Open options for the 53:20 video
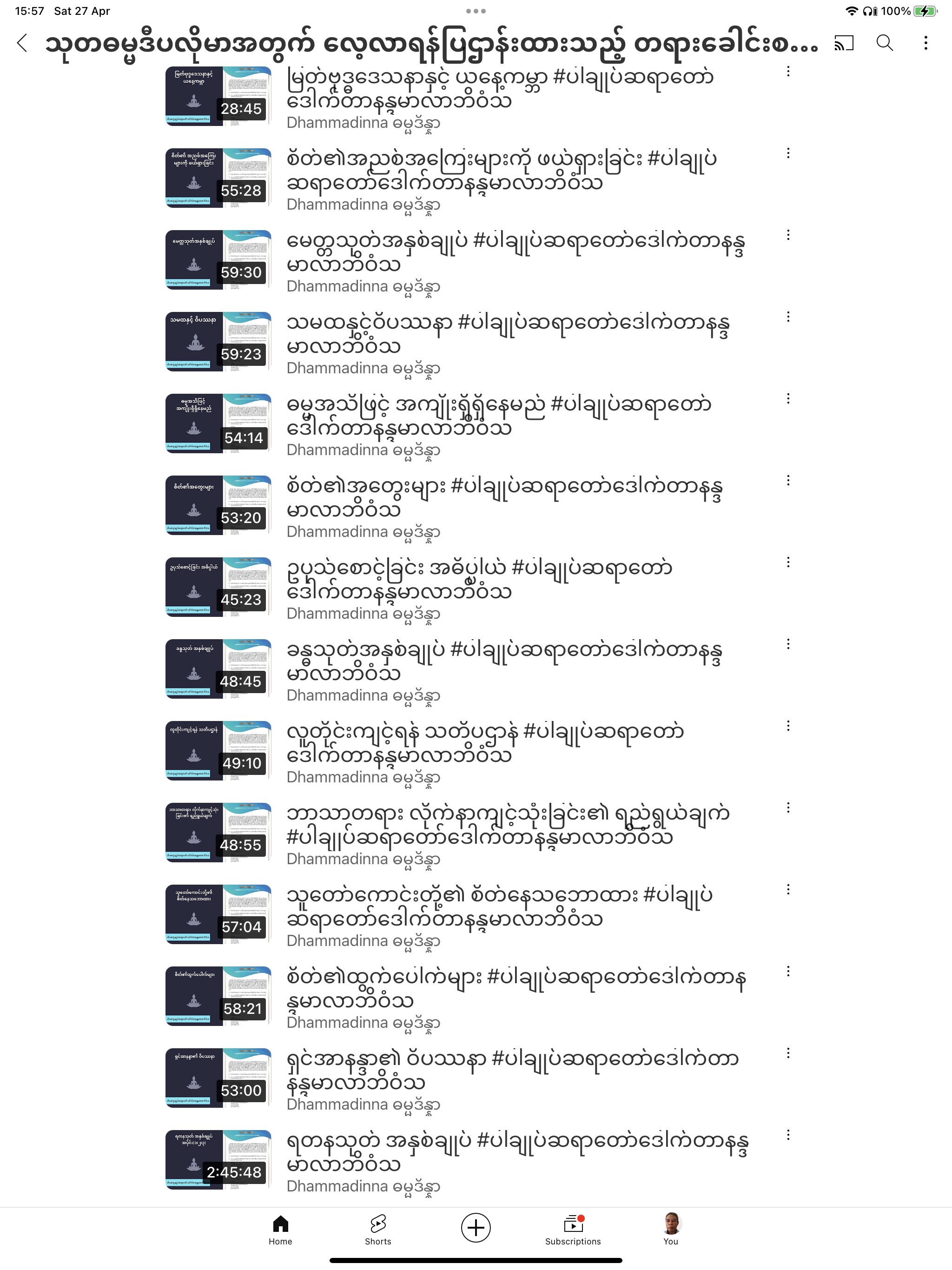 pos(788,481)
